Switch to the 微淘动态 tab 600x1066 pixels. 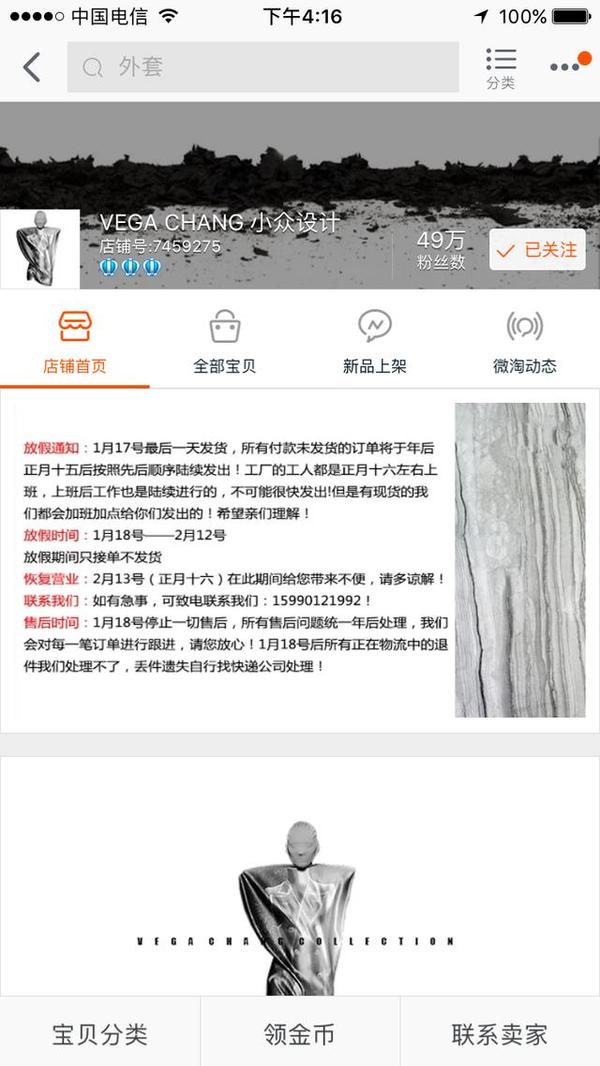[525, 340]
